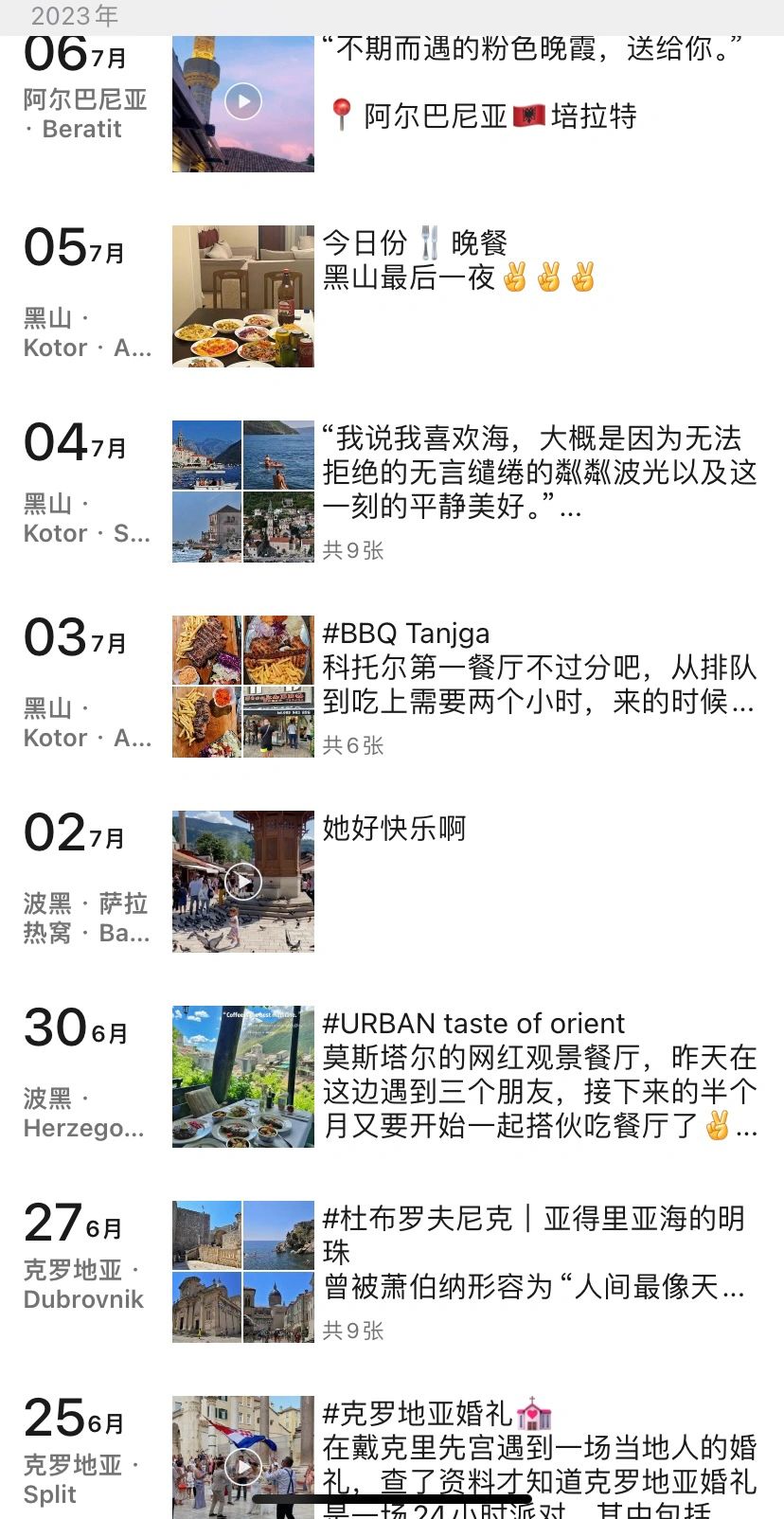
Task: View the July 3 BBQ photo grid
Action: pos(243,687)
